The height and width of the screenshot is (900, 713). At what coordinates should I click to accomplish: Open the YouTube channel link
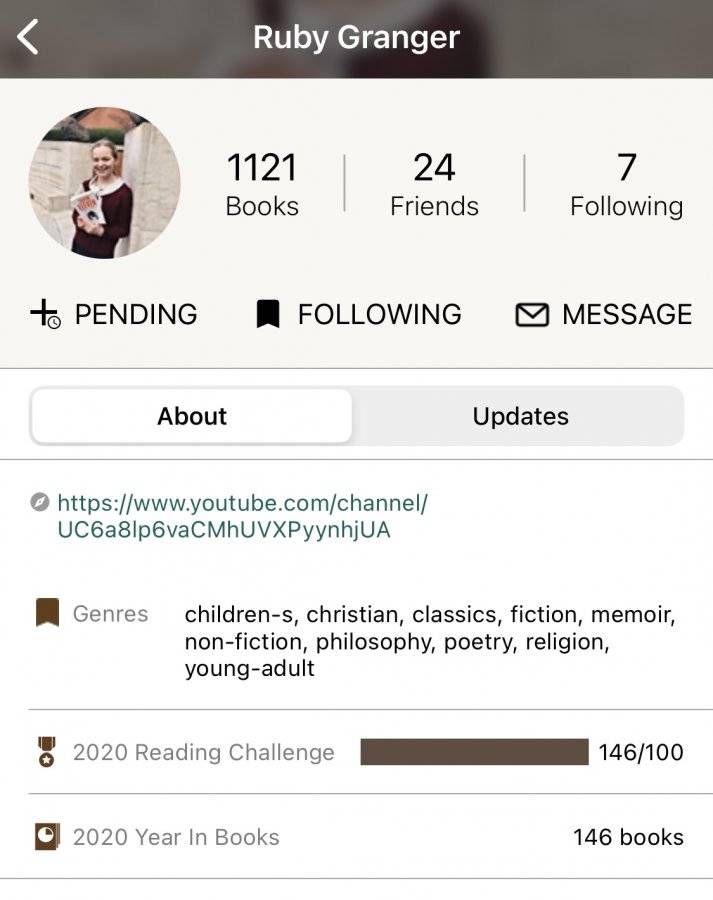coord(242,516)
